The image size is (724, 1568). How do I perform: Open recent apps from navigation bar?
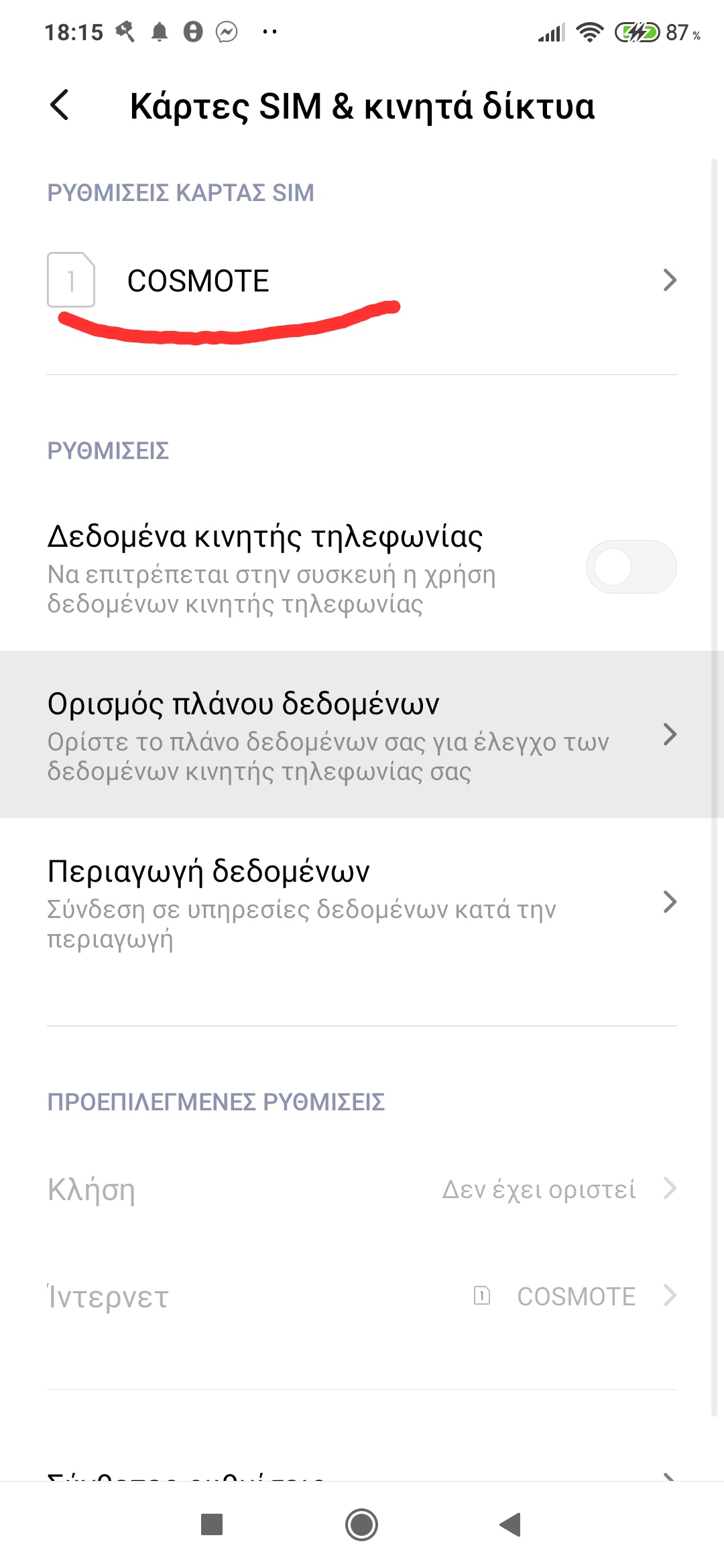(x=212, y=1525)
